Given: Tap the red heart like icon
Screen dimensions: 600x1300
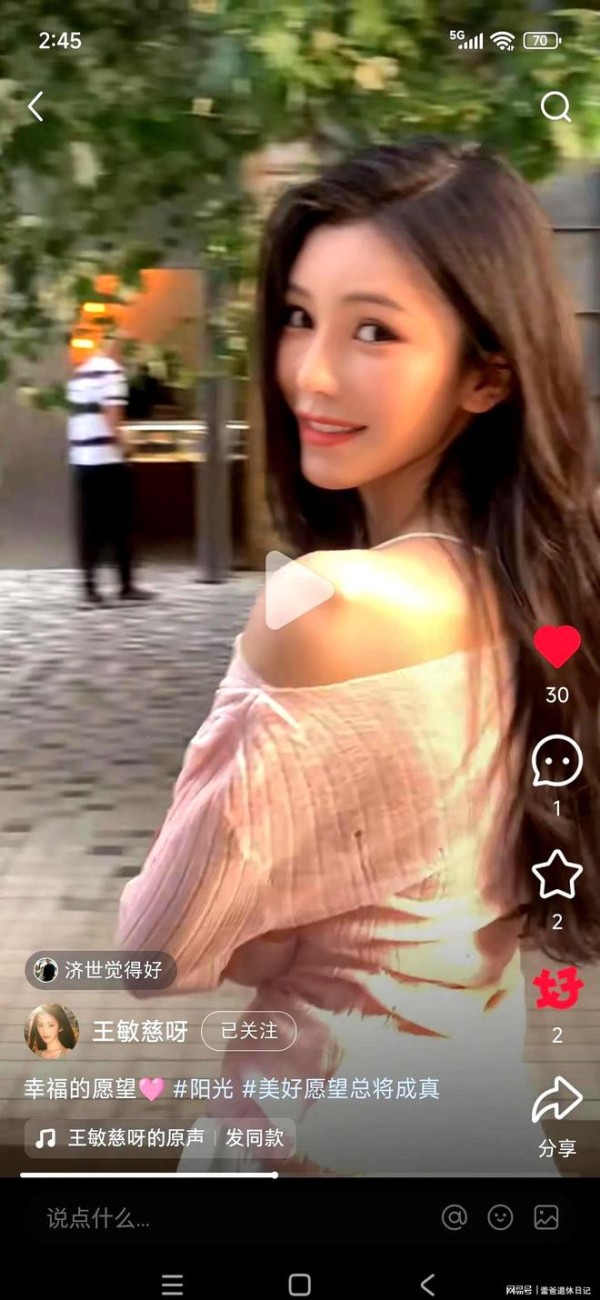Looking at the screenshot, I should (557, 647).
